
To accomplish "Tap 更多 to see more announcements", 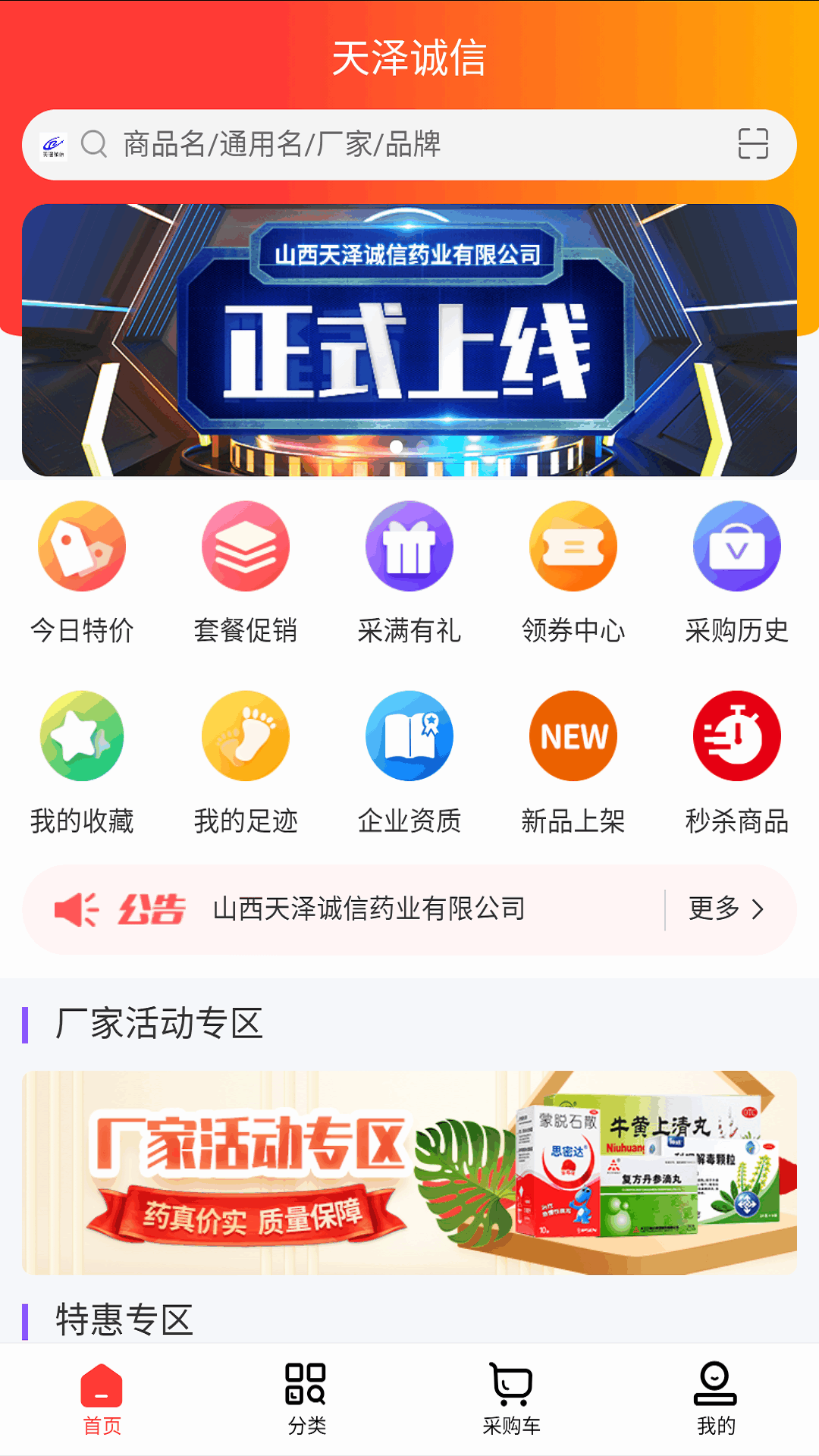I will [x=726, y=908].
